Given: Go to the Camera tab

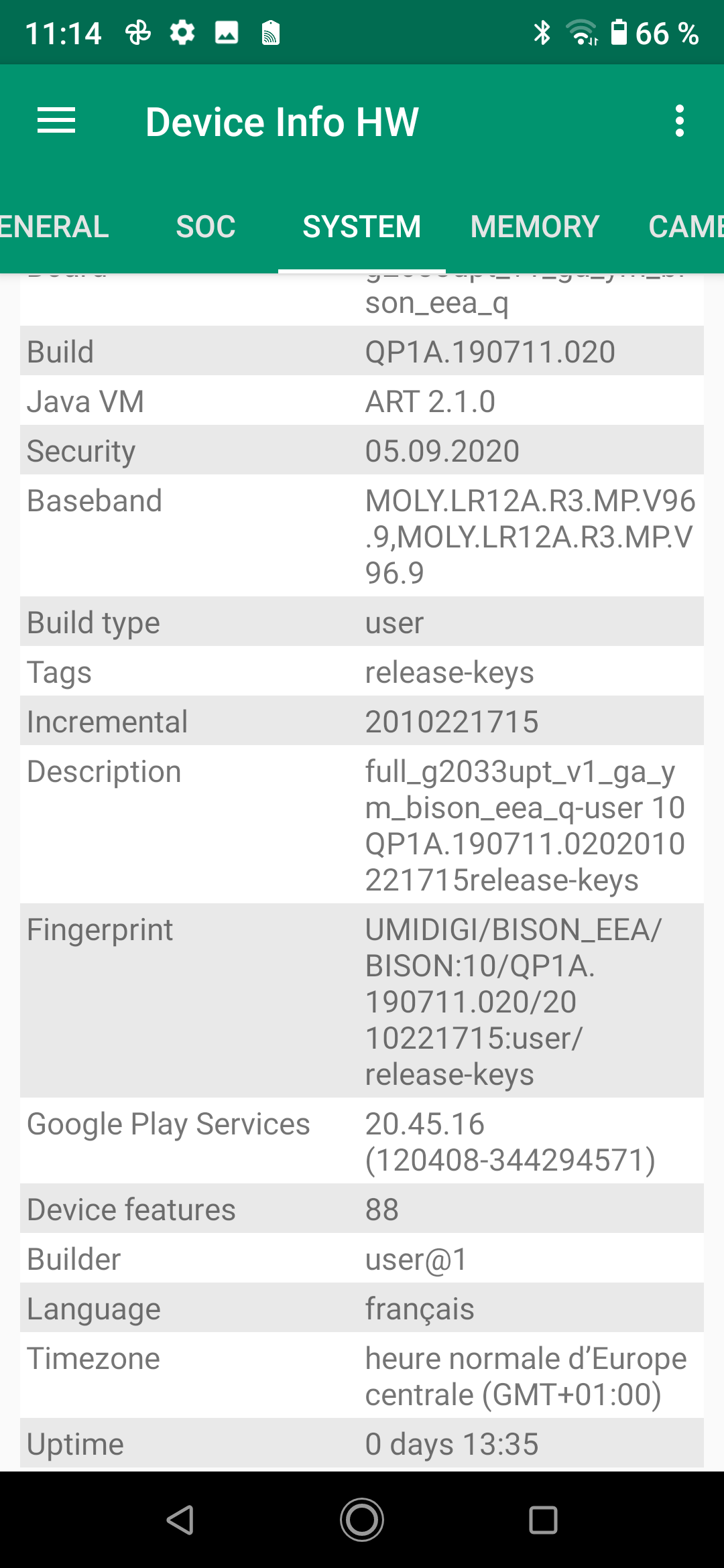Looking at the screenshot, I should (685, 226).
